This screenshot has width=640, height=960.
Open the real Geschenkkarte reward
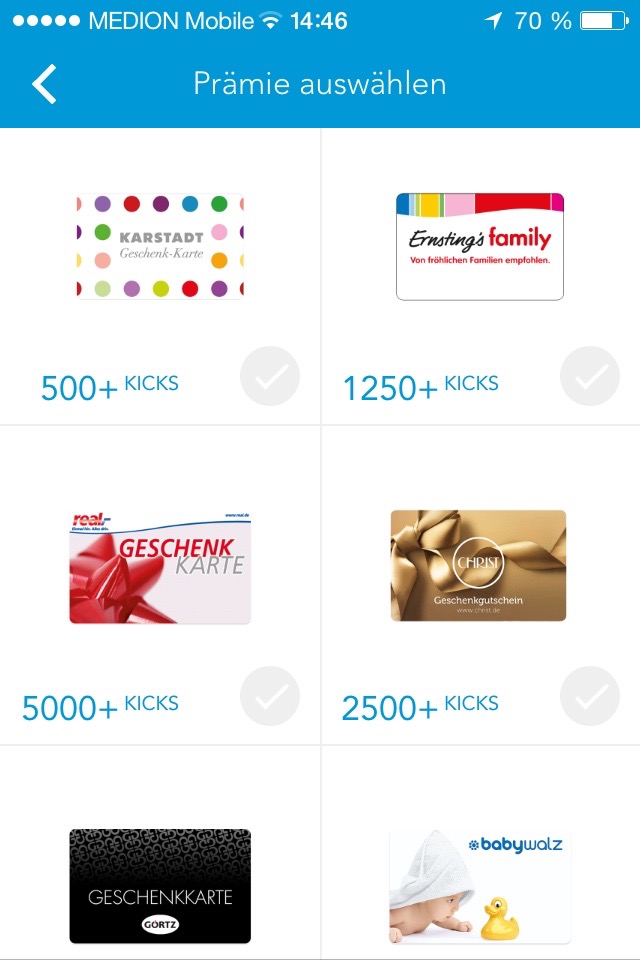(160, 567)
